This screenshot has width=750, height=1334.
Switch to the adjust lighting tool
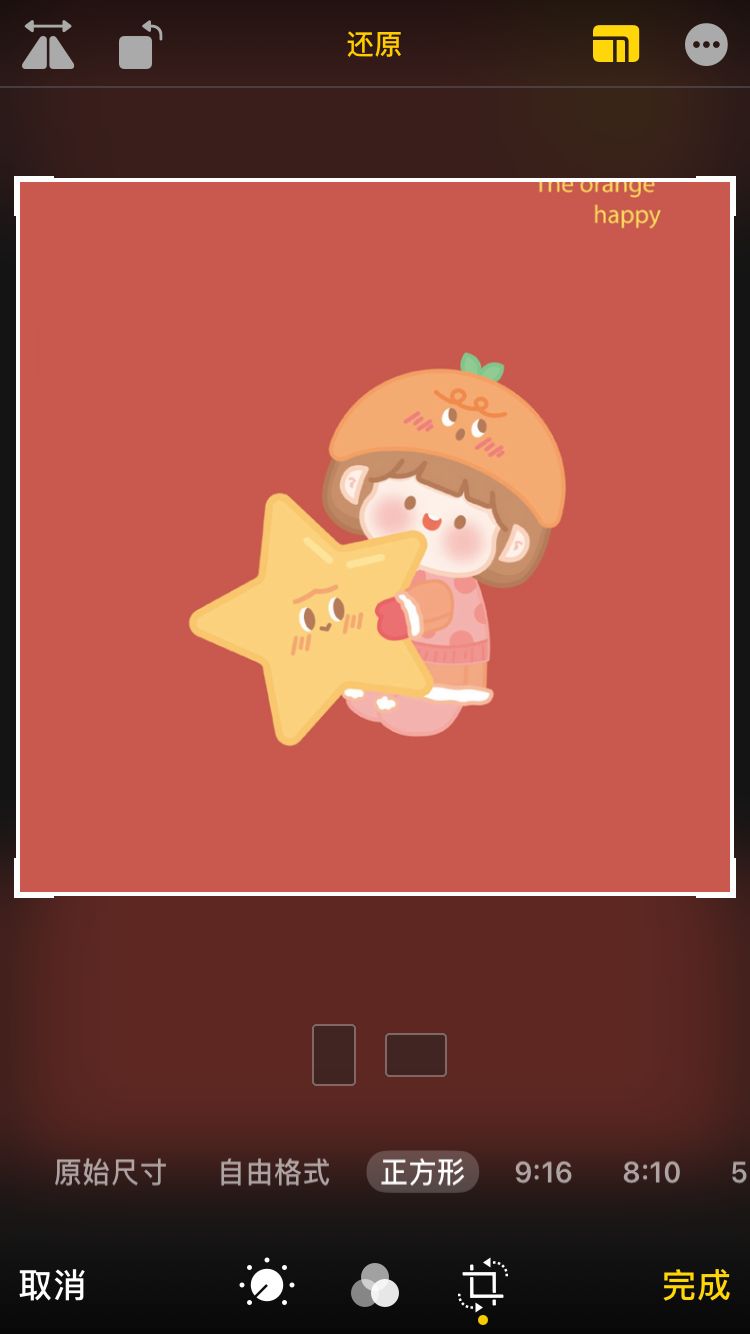pos(267,1285)
